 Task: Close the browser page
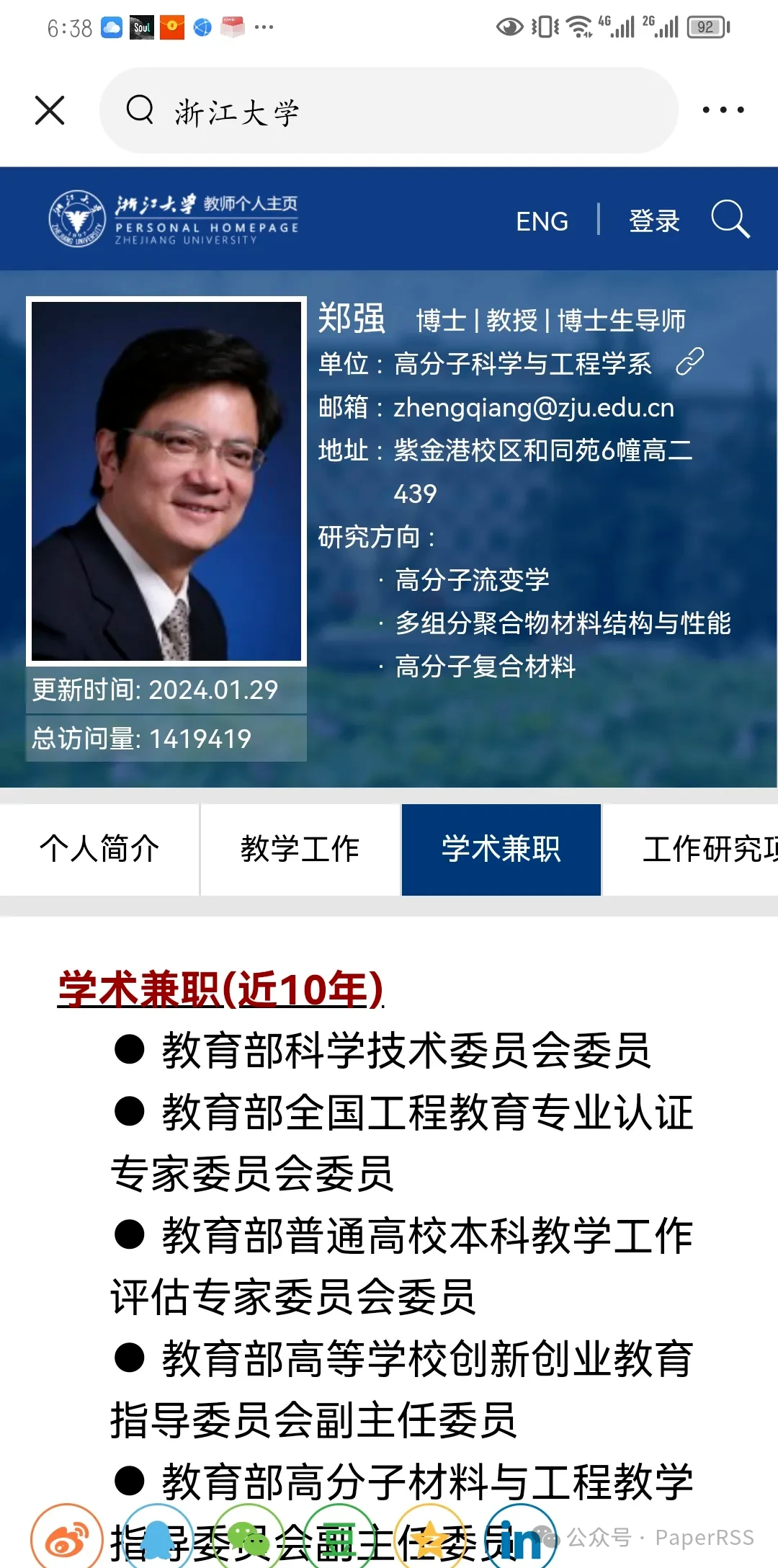click(50, 110)
